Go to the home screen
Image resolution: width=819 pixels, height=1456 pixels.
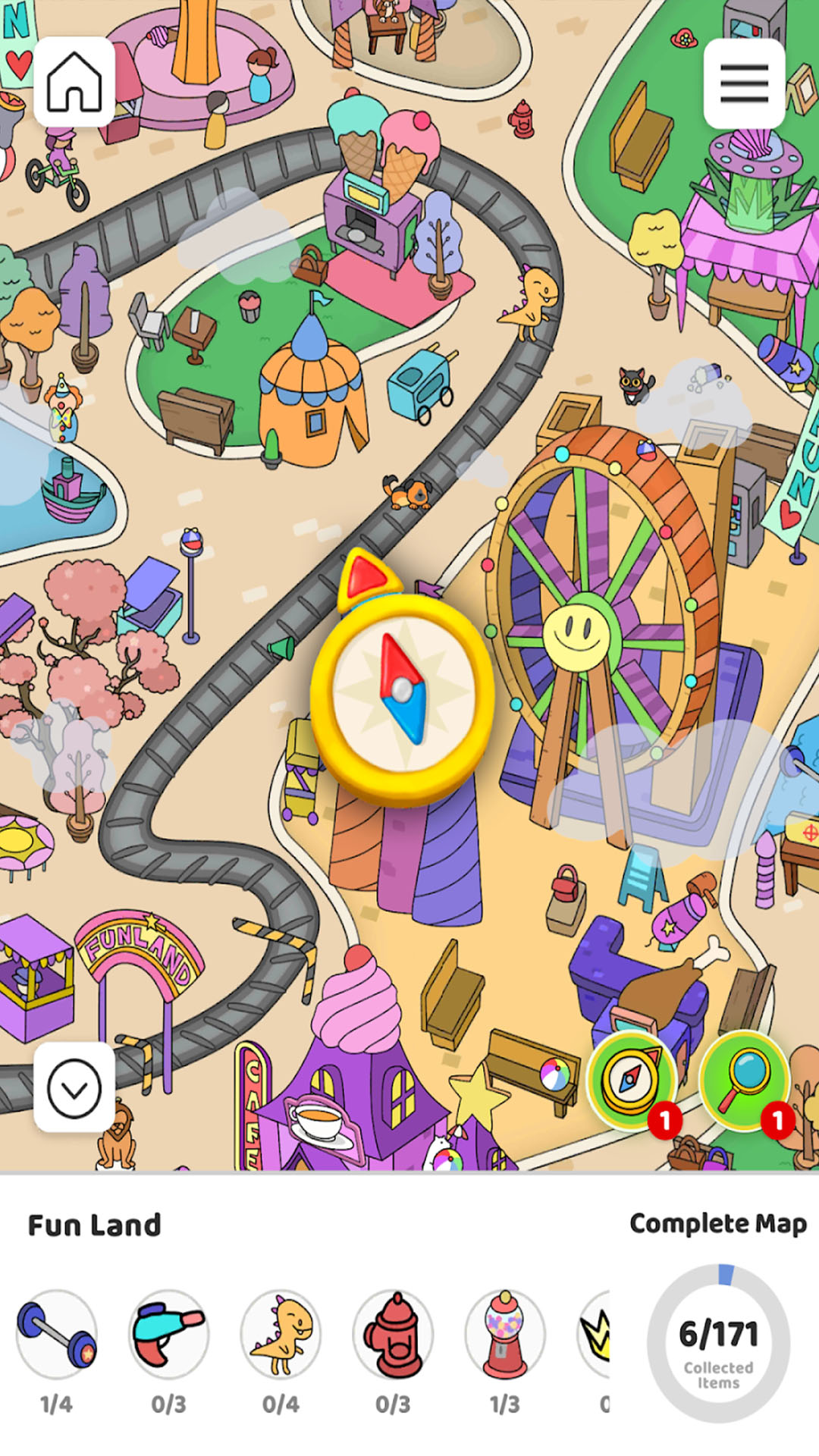click(x=74, y=82)
